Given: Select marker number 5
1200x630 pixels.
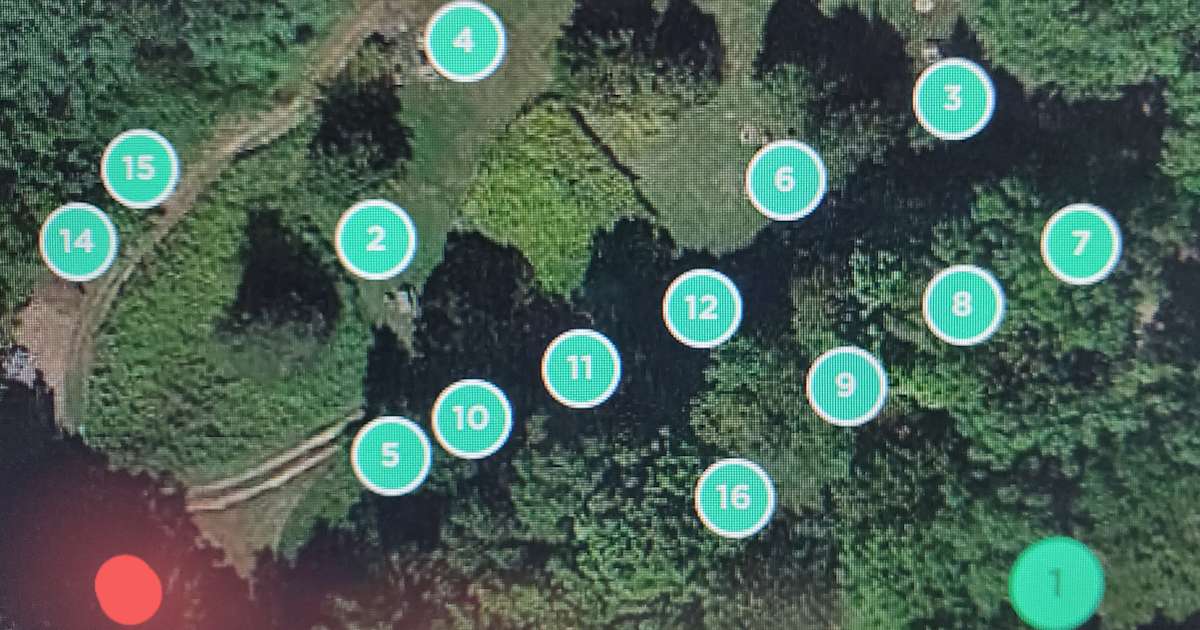Looking at the screenshot, I should [x=391, y=456].
